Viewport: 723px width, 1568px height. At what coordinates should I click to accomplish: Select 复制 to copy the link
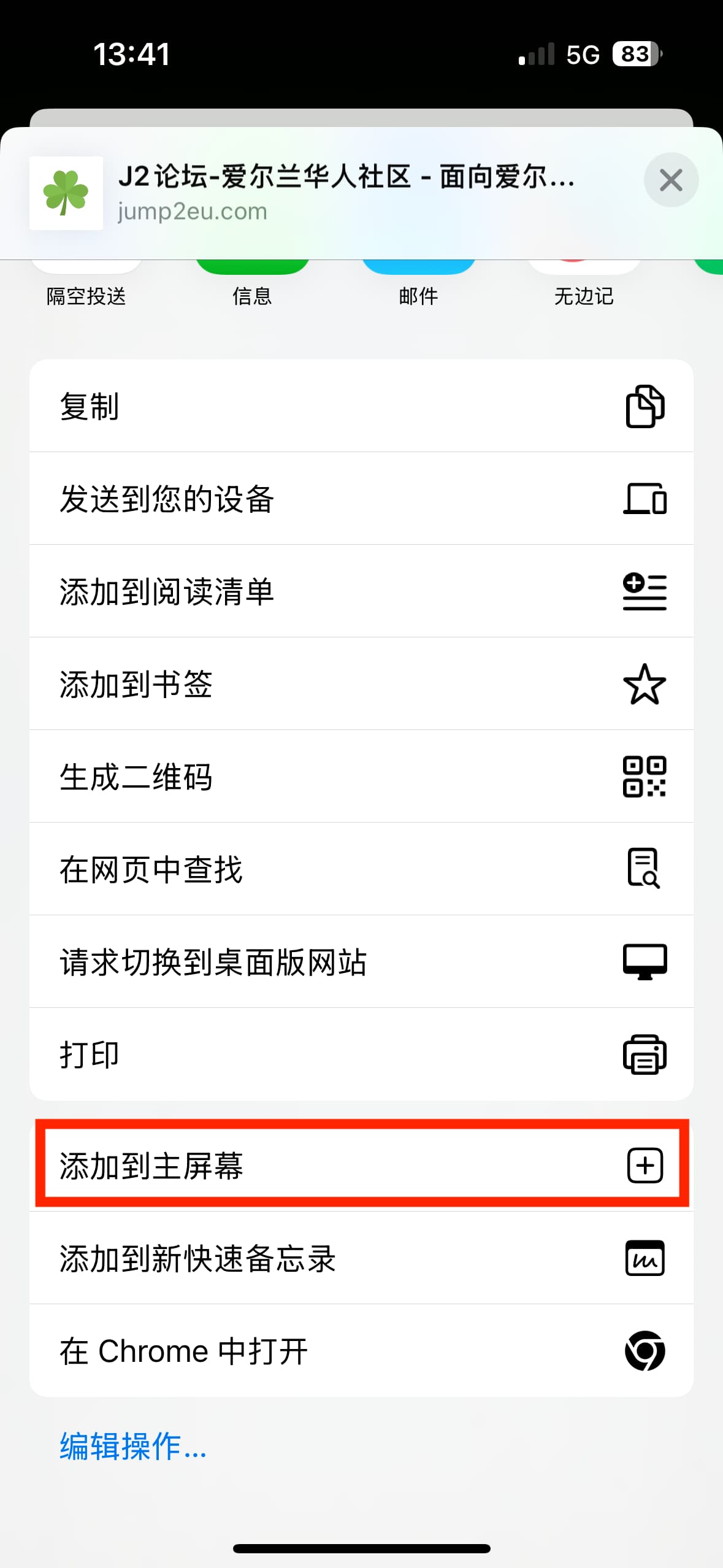pos(361,406)
